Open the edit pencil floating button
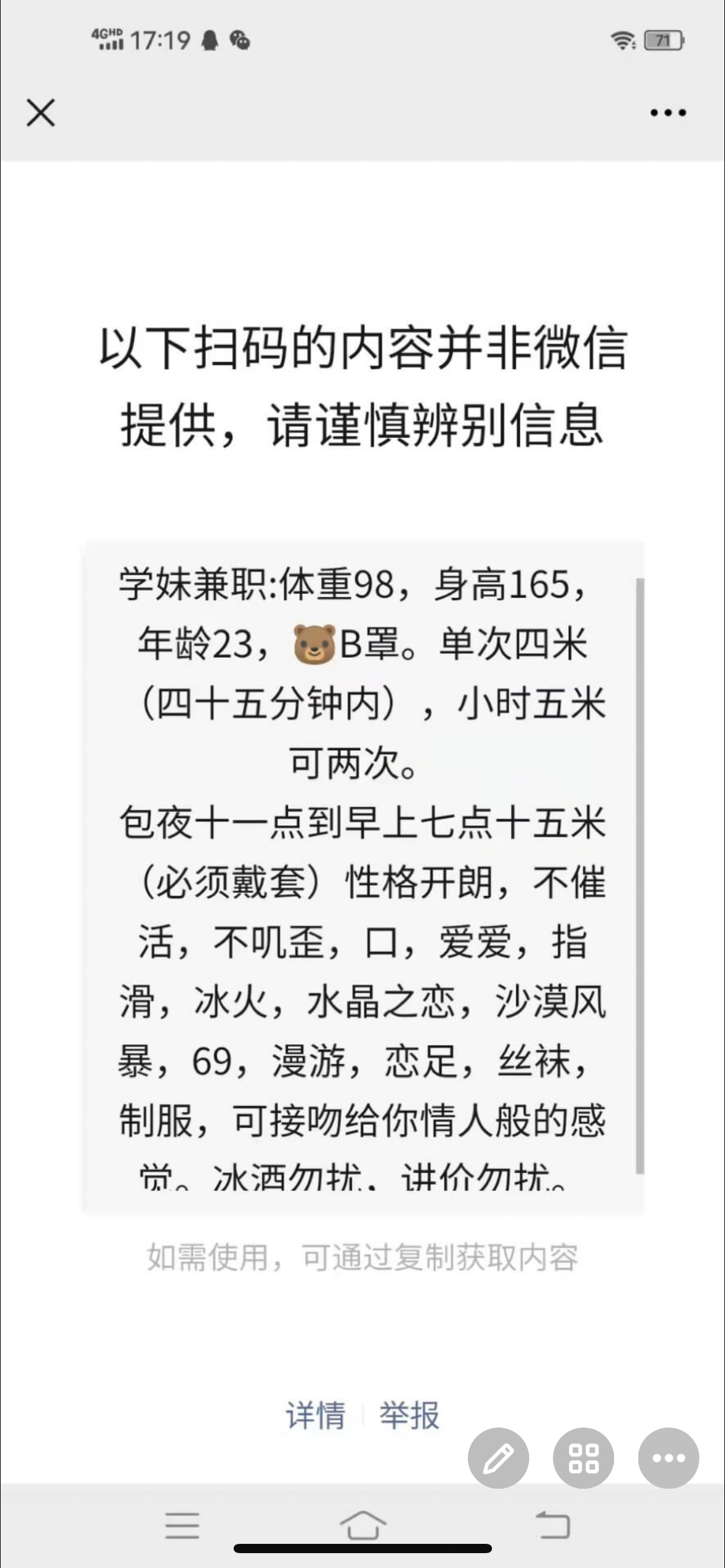Viewport: 725px width, 1568px height. click(x=499, y=1458)
